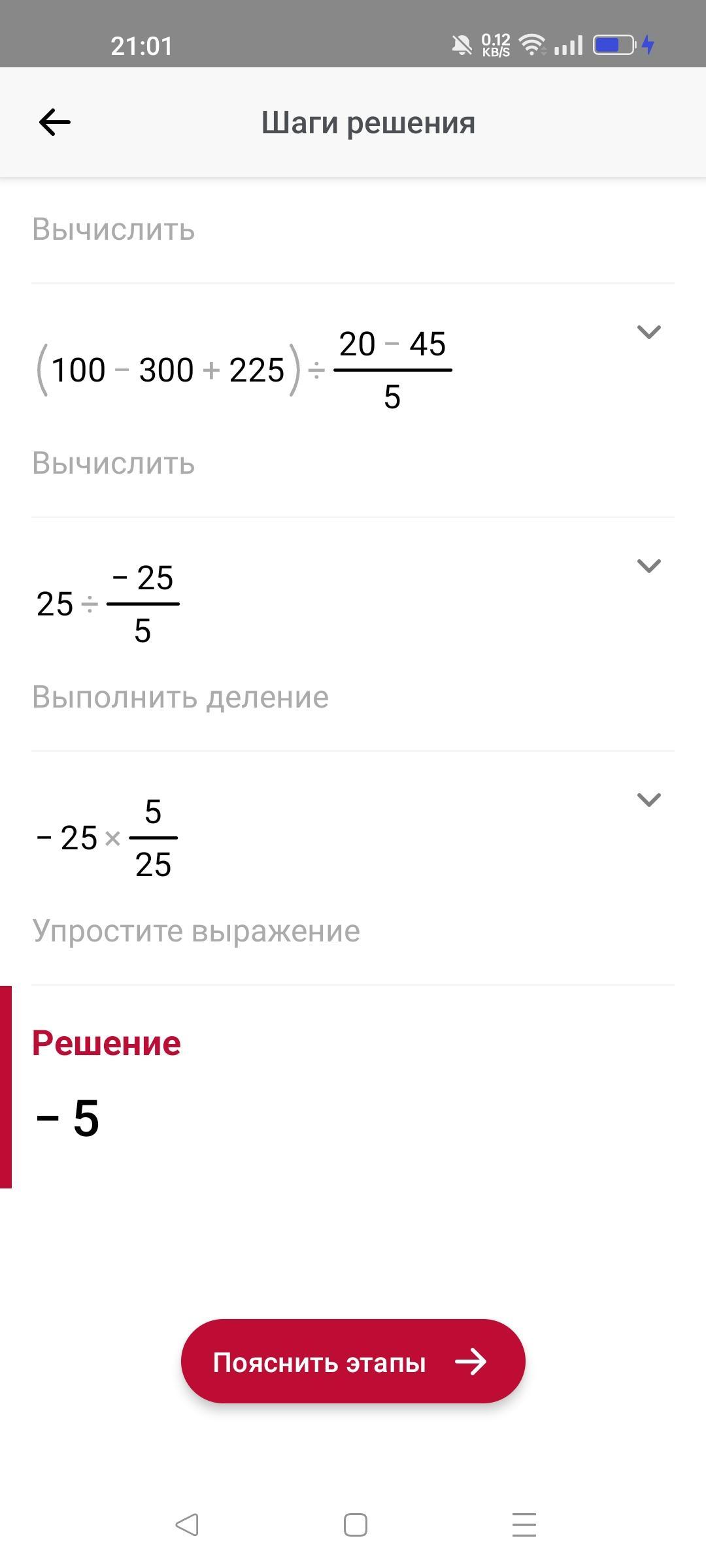The height and width of the screenshot is (1568, 706).
Task: Open recent apps from the navigation bar
Action: pos(524,1525)
